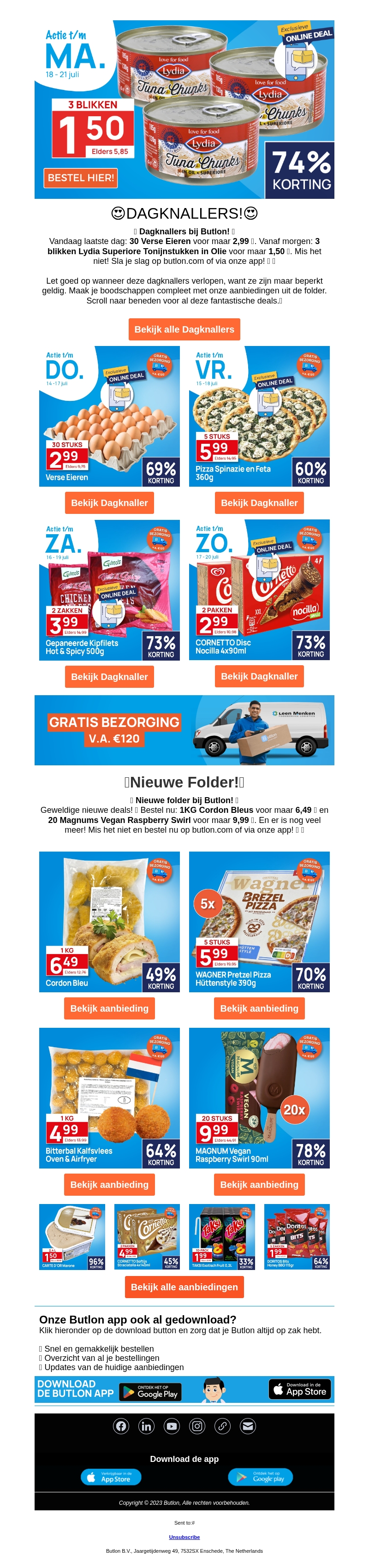This screenshot has height=1568, width=369.
Task: Open the Gratis Bezorging banner
Action: click(184, 730)
